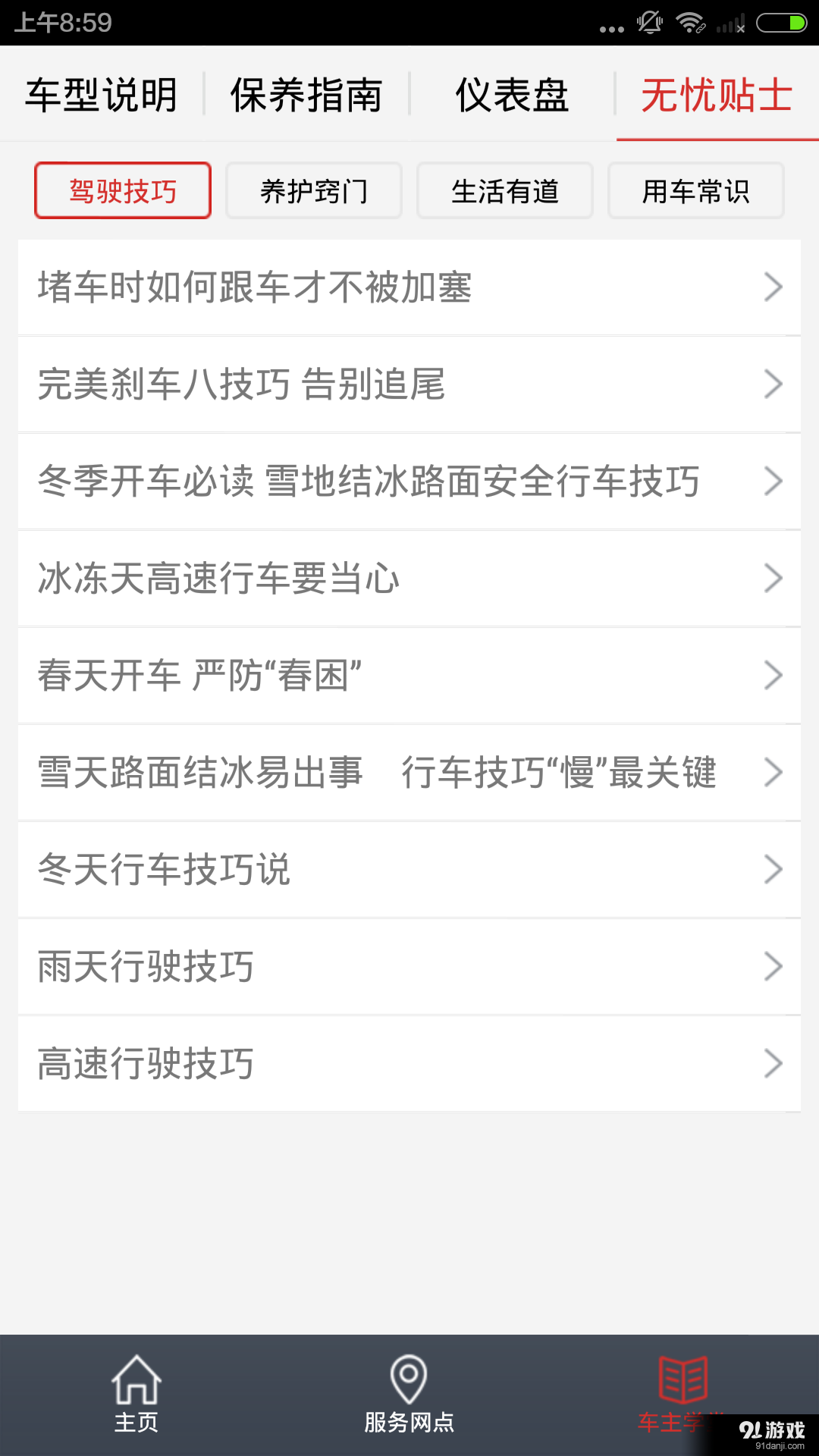Tap the battery indicator icon
The height and width of the screenshot is (1456, 819).
click(777, 23)
